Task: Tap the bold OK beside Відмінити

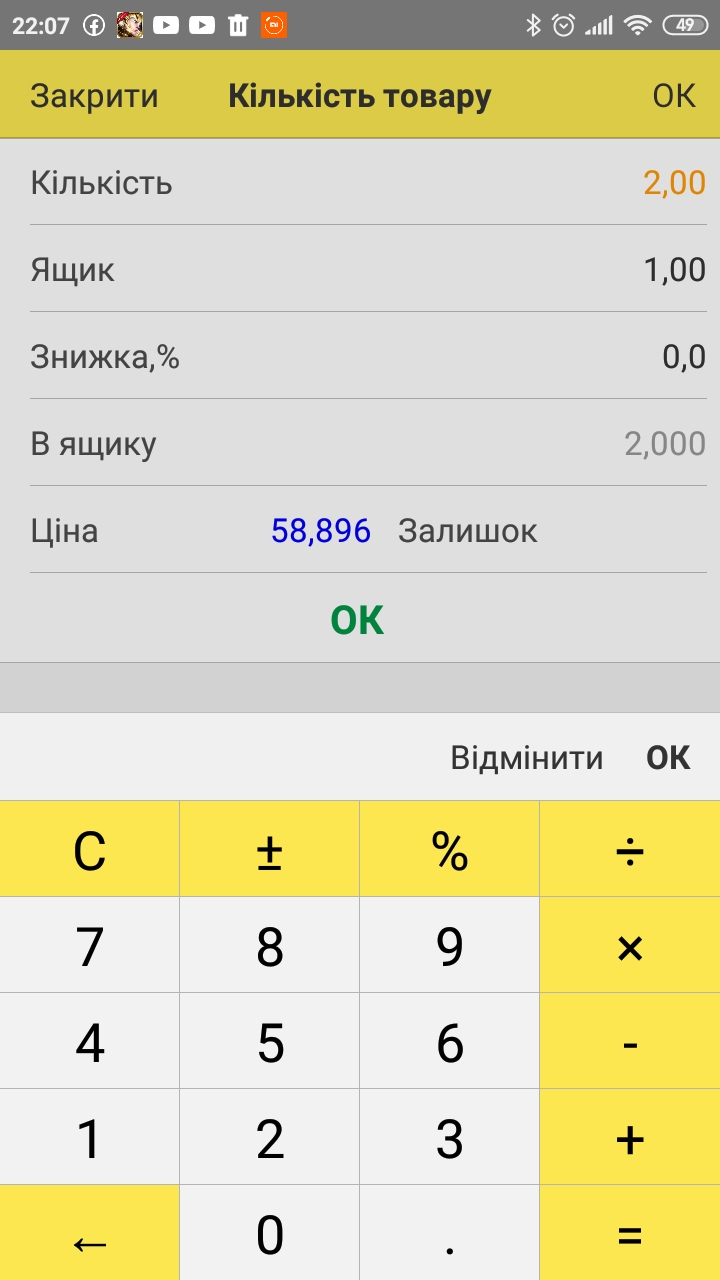Action: 668,757
